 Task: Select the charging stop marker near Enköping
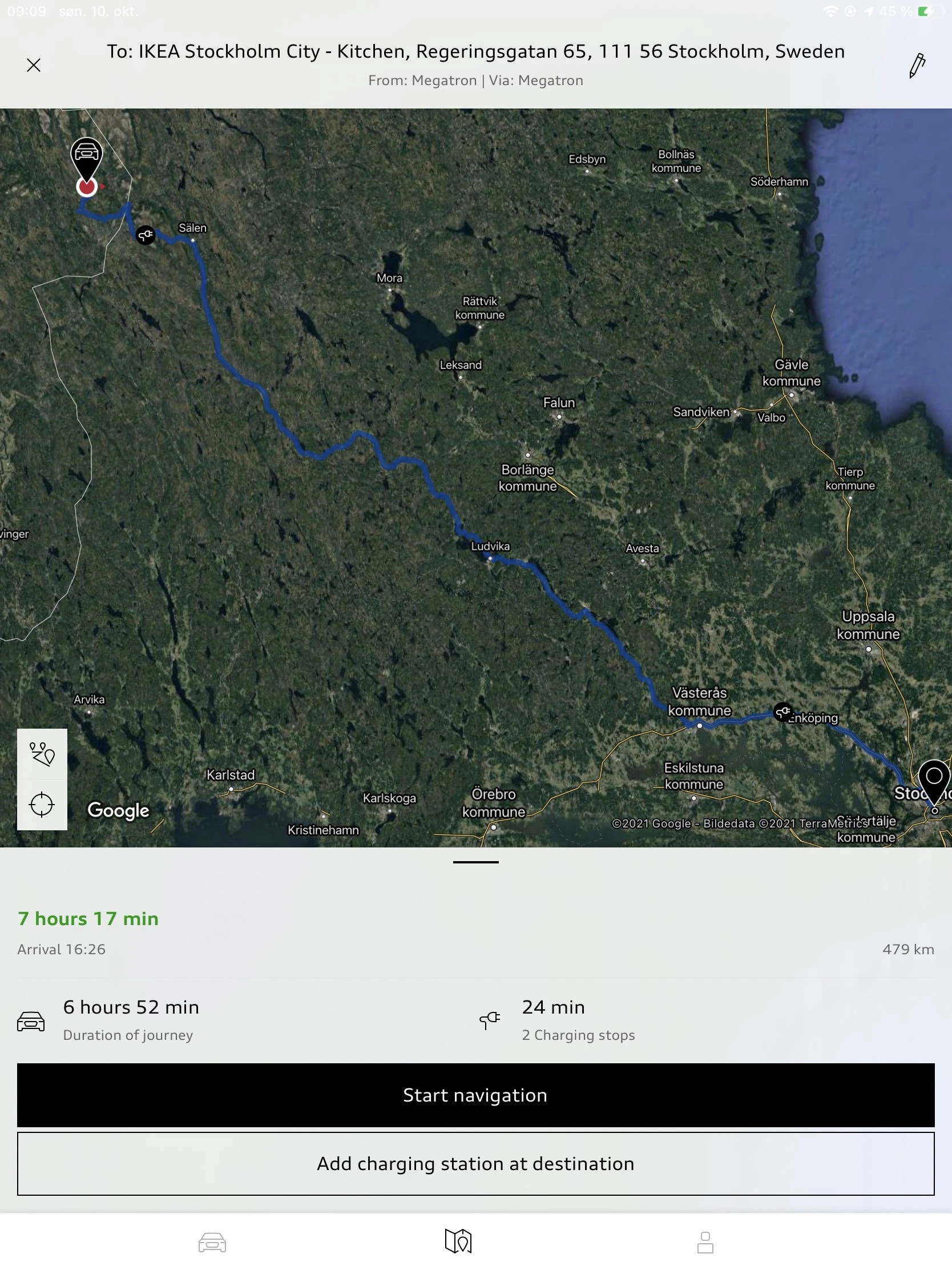[782, 712]
